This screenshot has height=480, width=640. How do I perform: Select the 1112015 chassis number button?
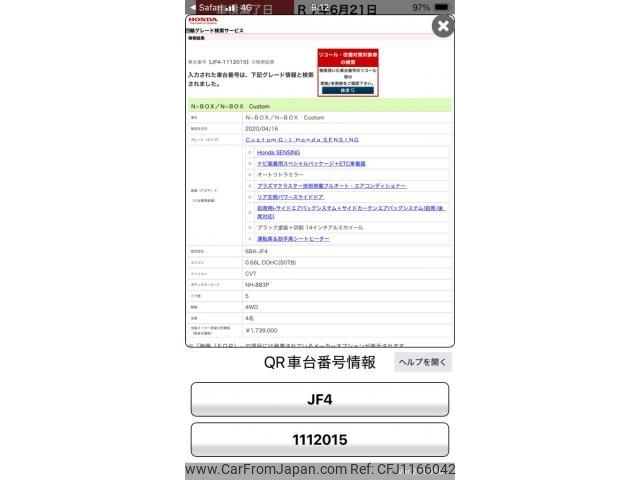319,440
